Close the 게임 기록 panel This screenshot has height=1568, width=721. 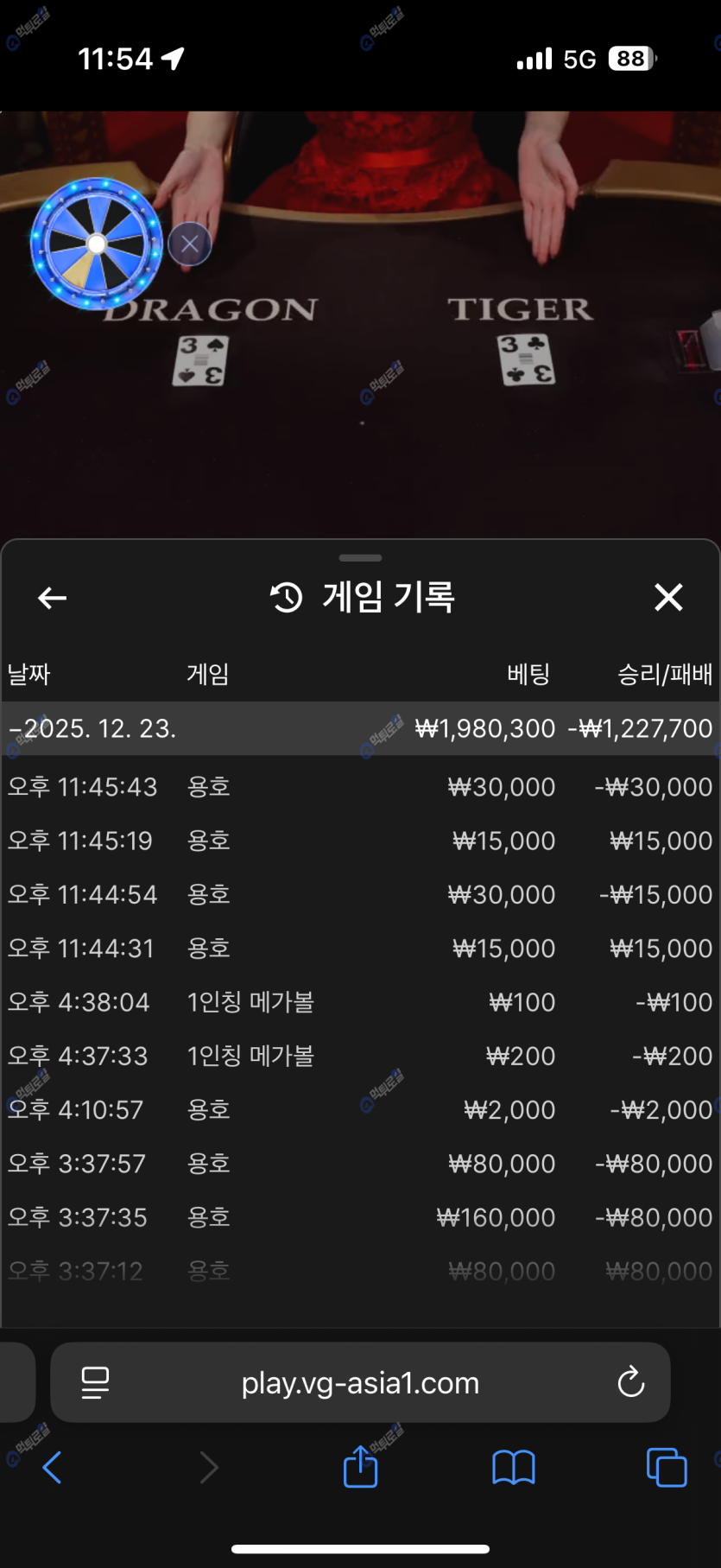pos(668,597)
